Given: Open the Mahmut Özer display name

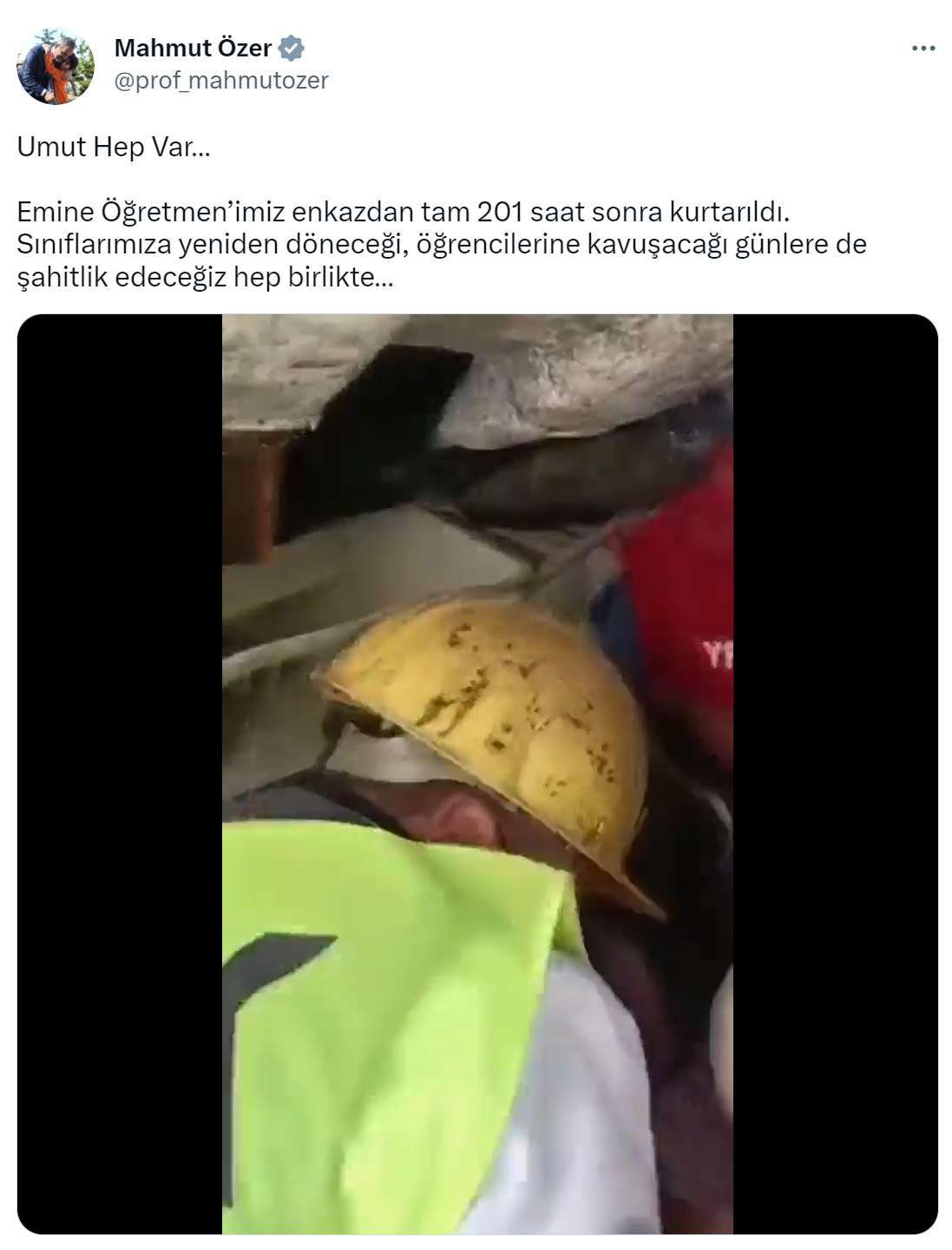Looking at the screenshot, I should (x=193, y=48).
